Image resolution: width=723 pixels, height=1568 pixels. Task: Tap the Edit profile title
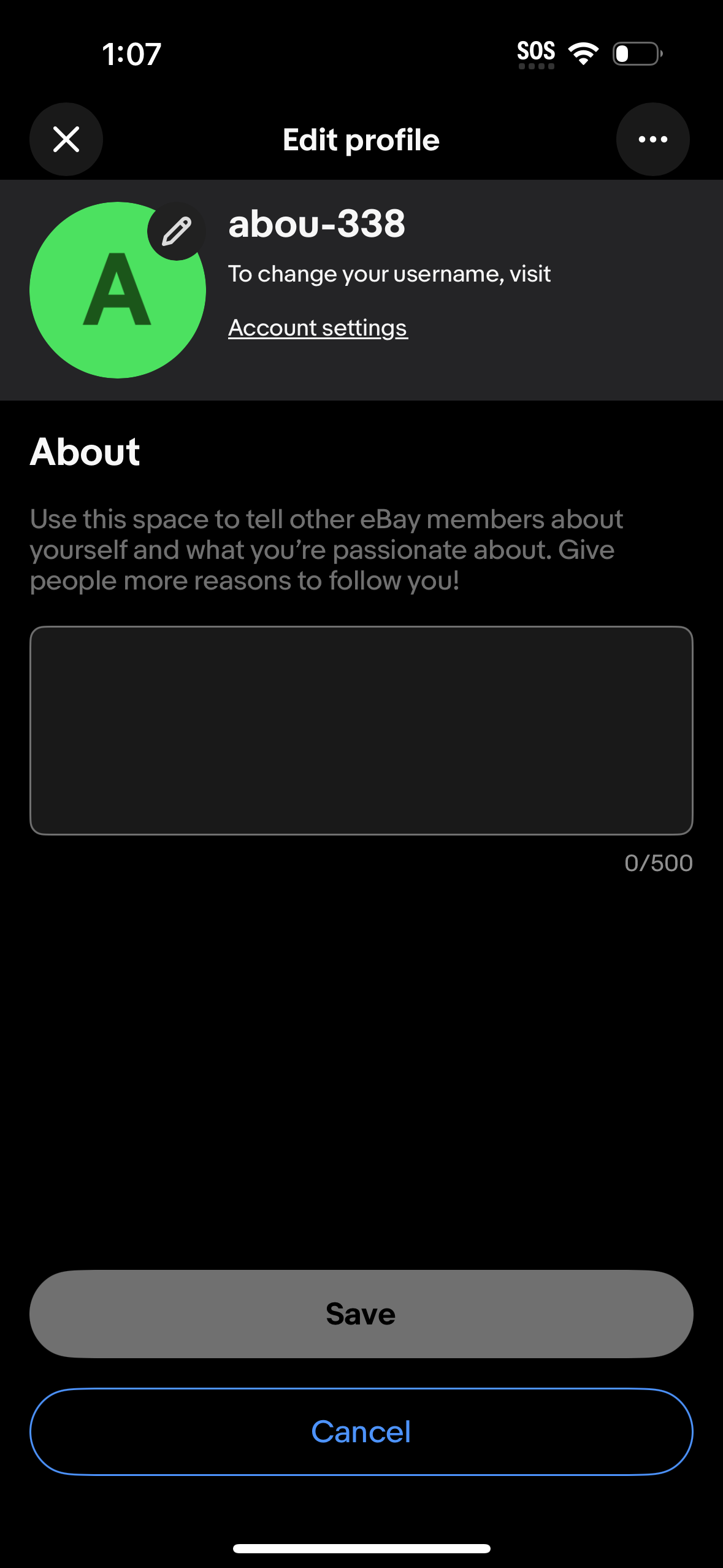tap(361, 139)
